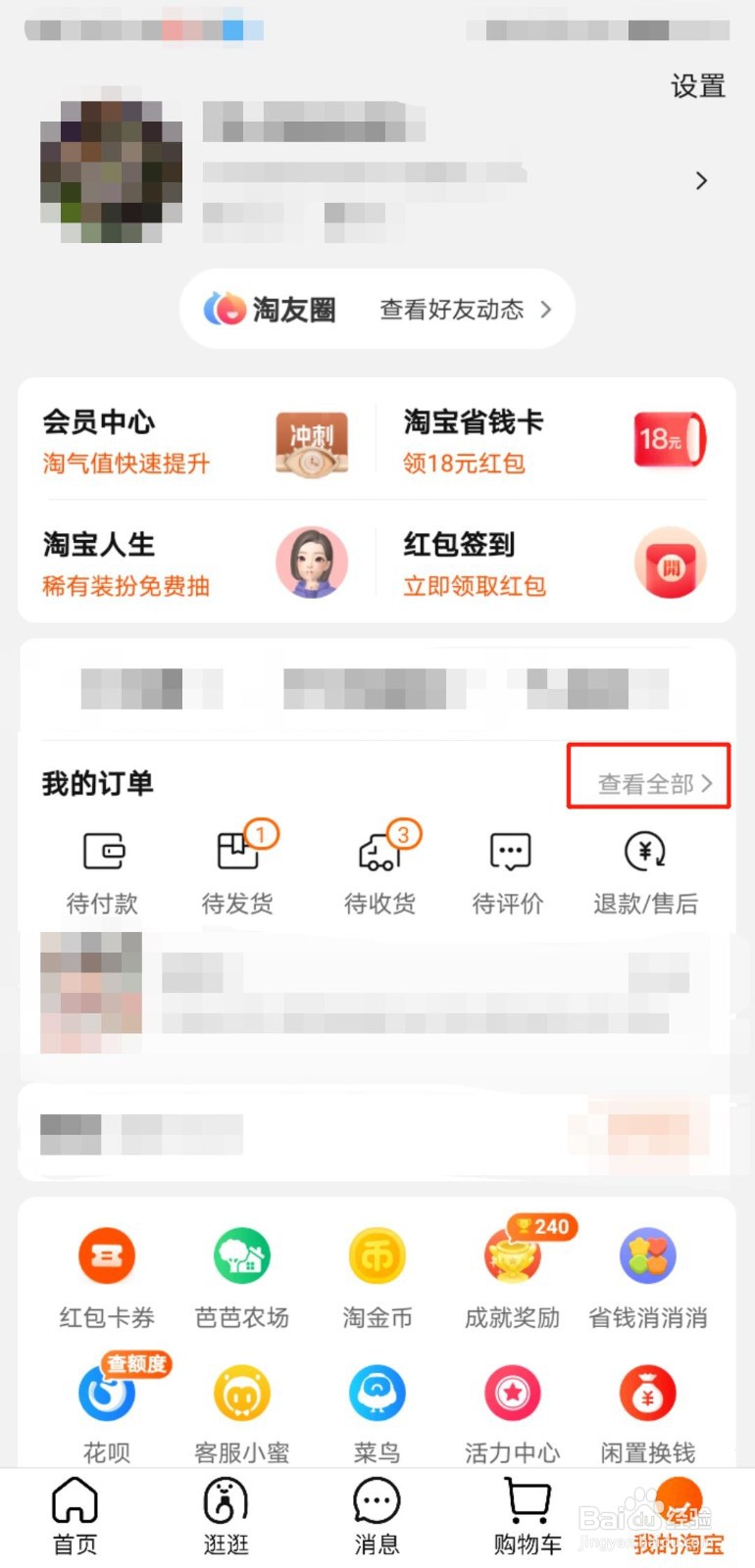Viewport: 755px width, 1568px height.
Task: Open 菜鸟 logistics icon
Action: [x=377, y=1396]
